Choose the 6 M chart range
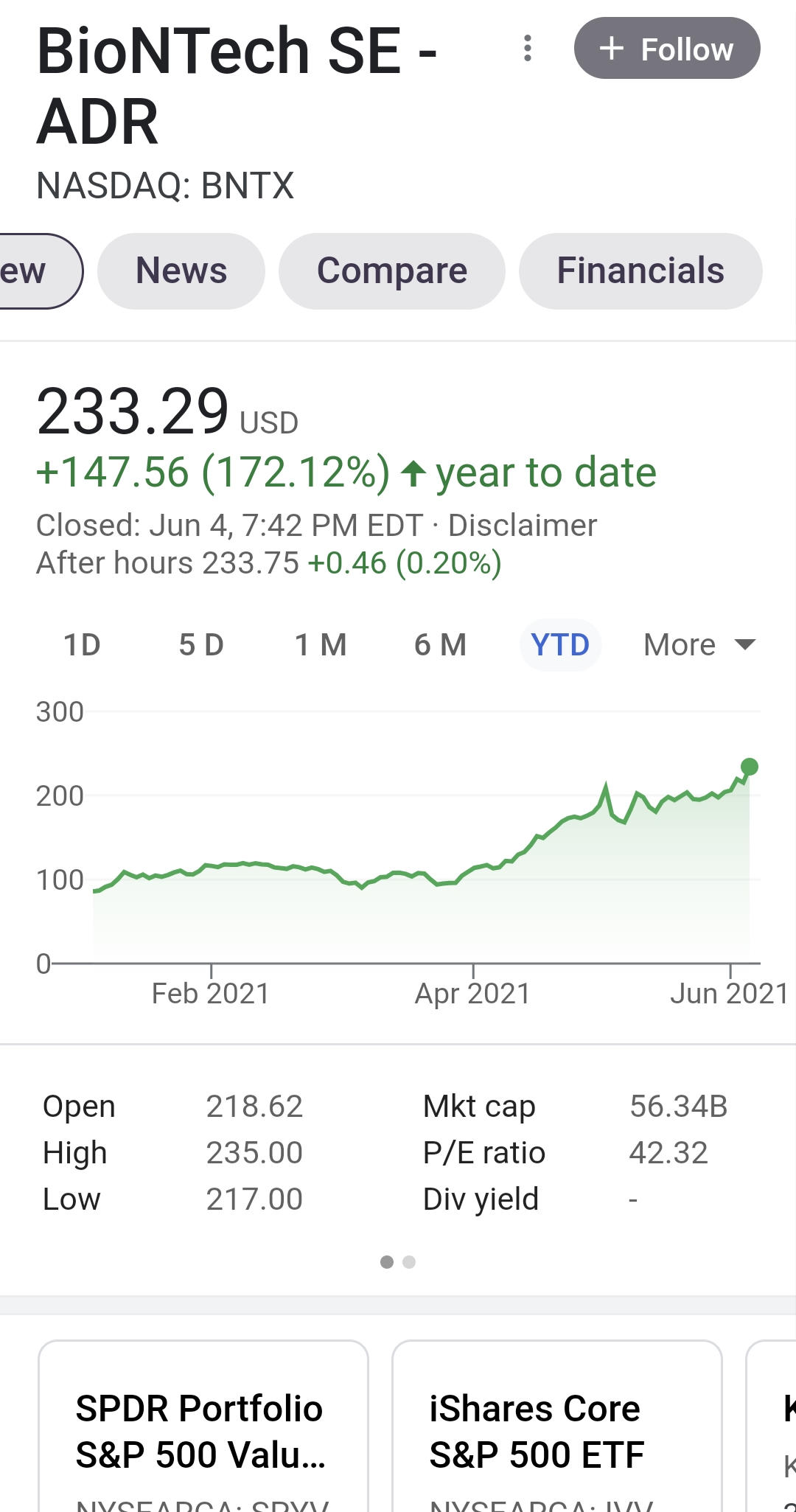796x1512 pixels. click(x=441, y=645)
